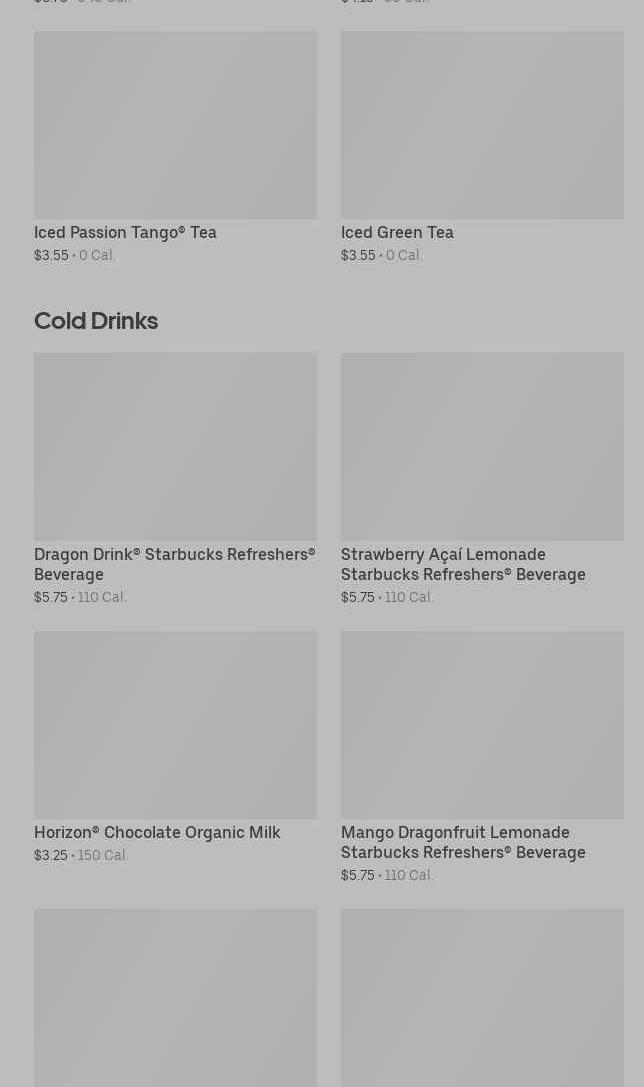Viewport: 644px width, 1087px height.
Task: Select the Iced Green Tea item
Action: click(x=482, y=147)
